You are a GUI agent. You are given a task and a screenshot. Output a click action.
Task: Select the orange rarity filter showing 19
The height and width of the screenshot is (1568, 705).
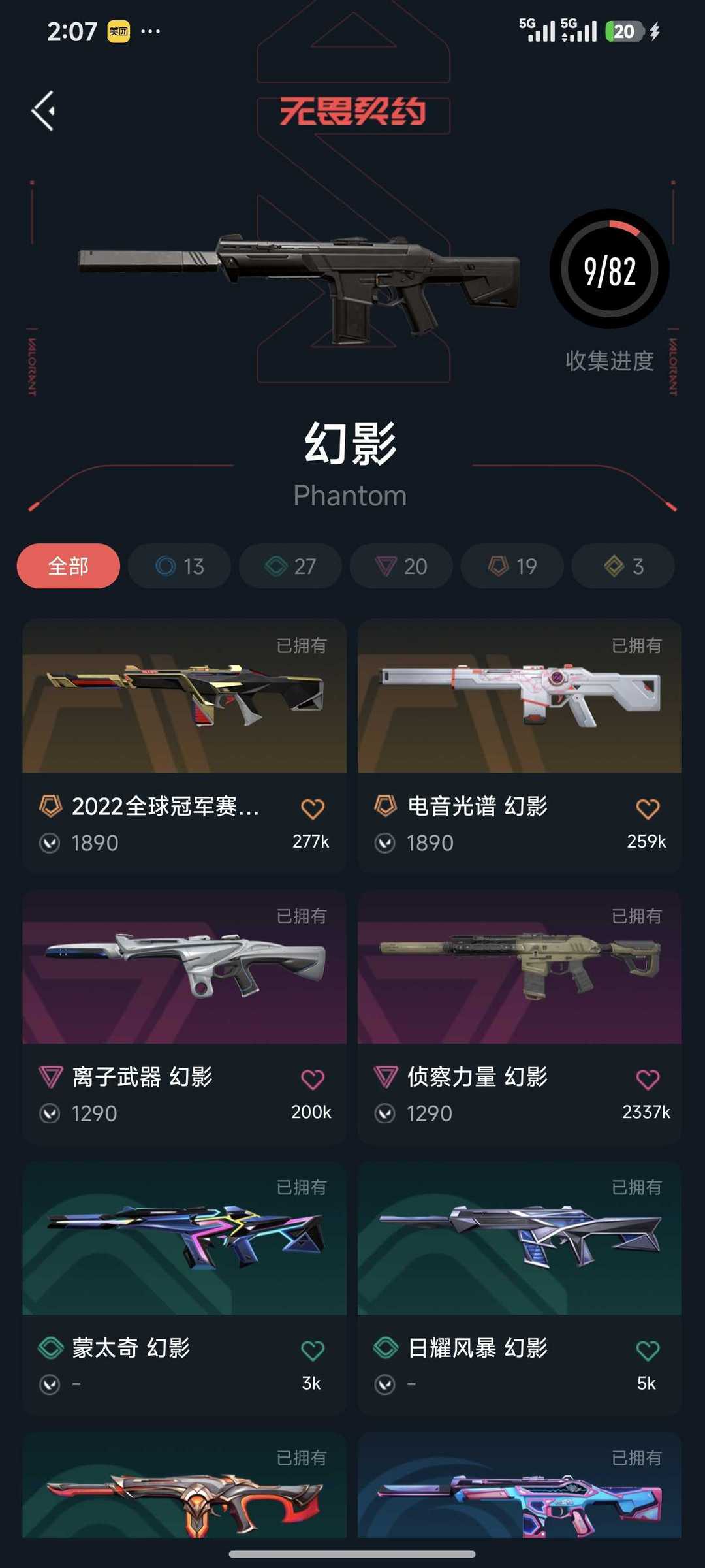pos(511,566)
